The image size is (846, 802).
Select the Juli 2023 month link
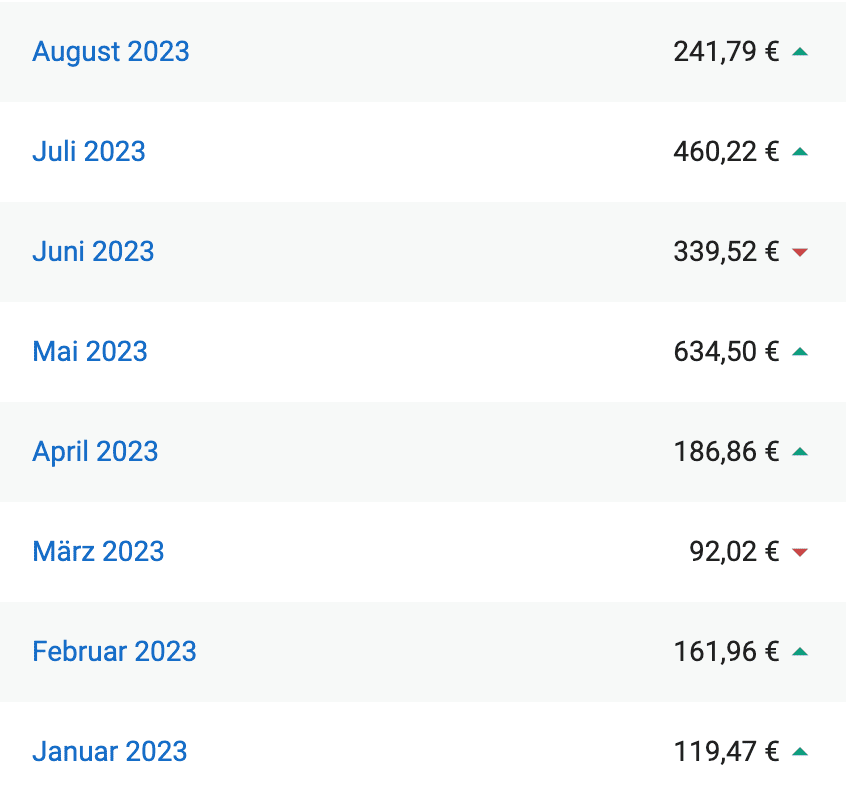tap(89, 152)
